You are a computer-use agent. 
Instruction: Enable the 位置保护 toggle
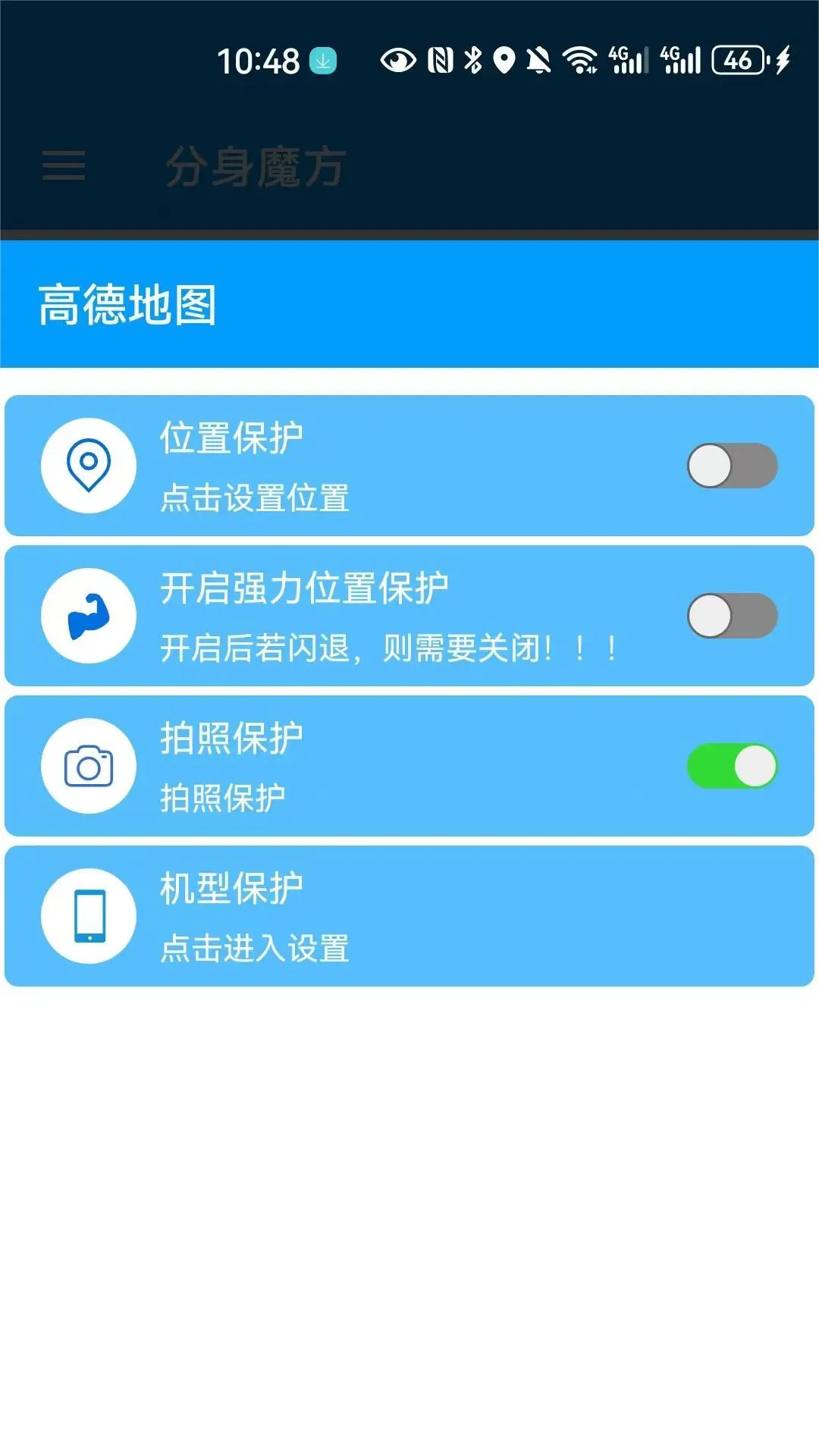click(x=732, y=466)
